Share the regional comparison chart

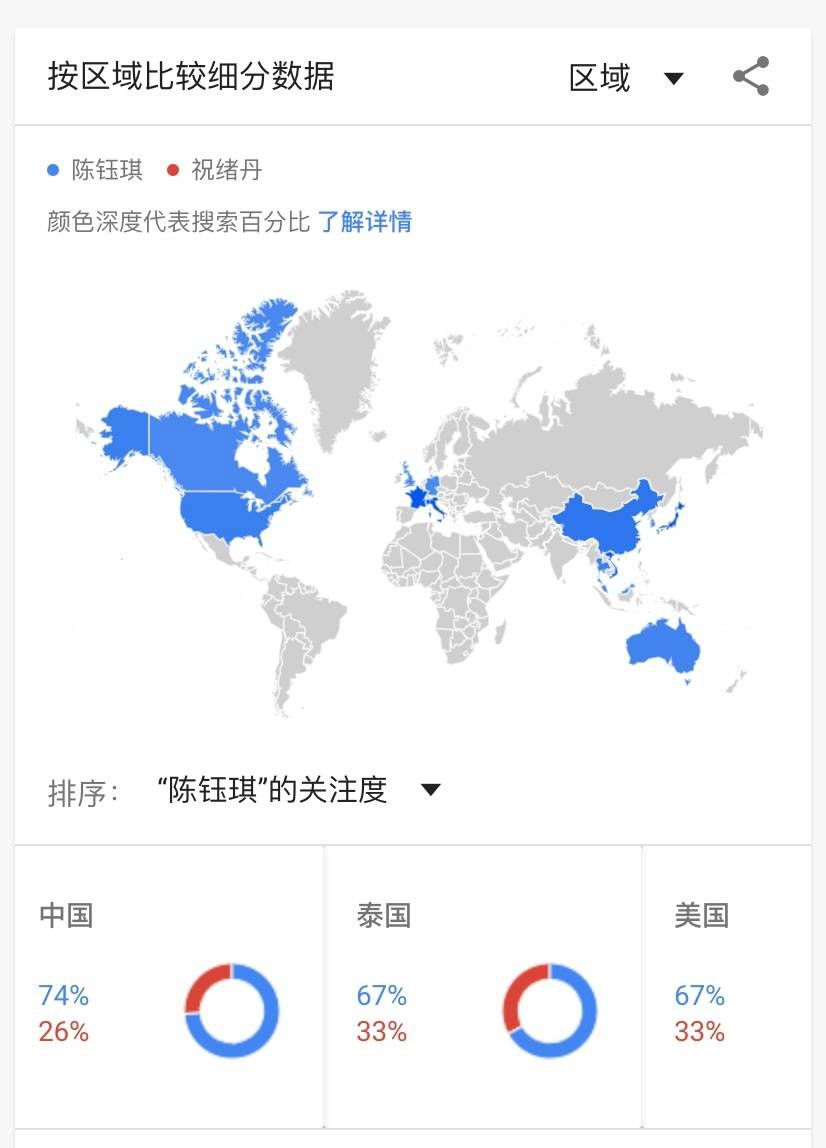pos(751,76)
